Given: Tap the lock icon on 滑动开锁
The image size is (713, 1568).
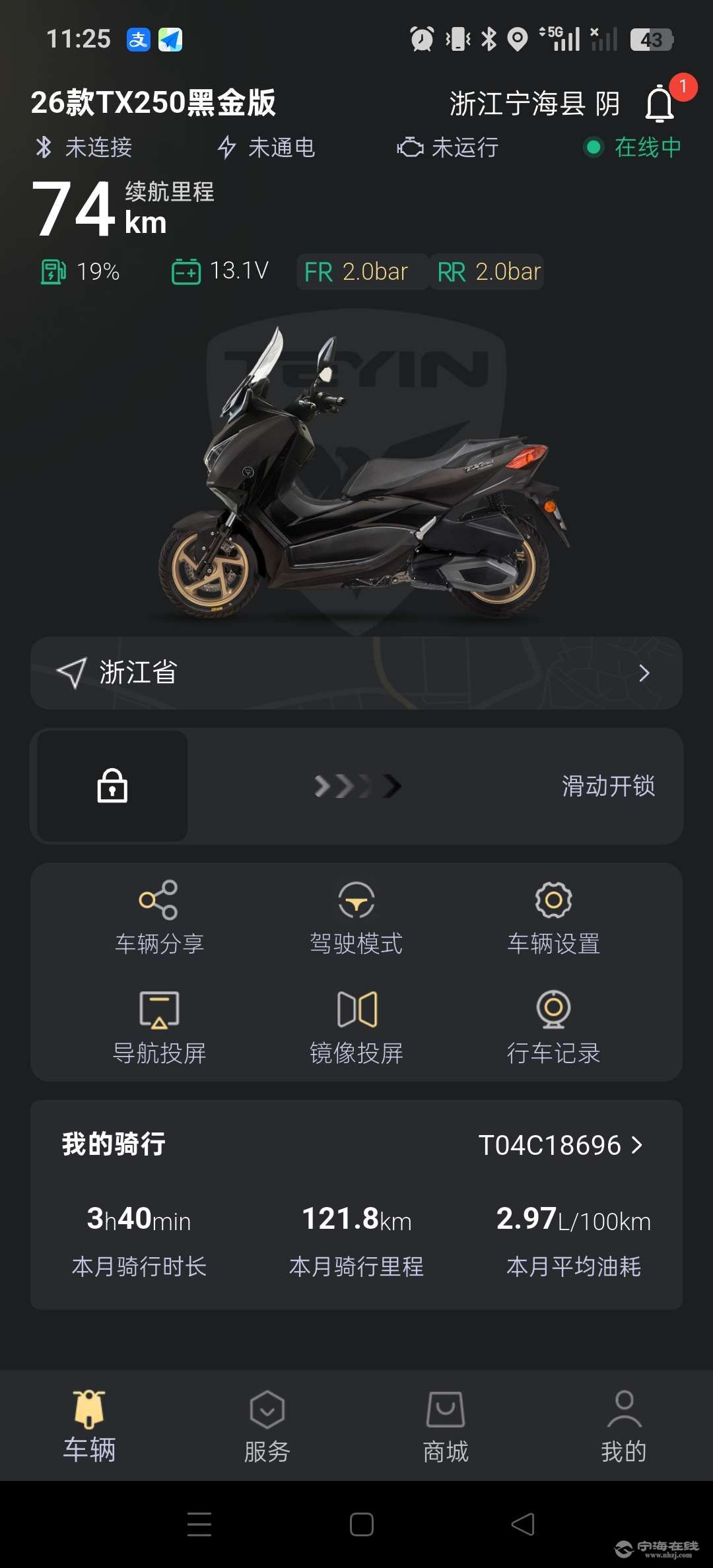Looking at the screenshot, I should [112, 786].
